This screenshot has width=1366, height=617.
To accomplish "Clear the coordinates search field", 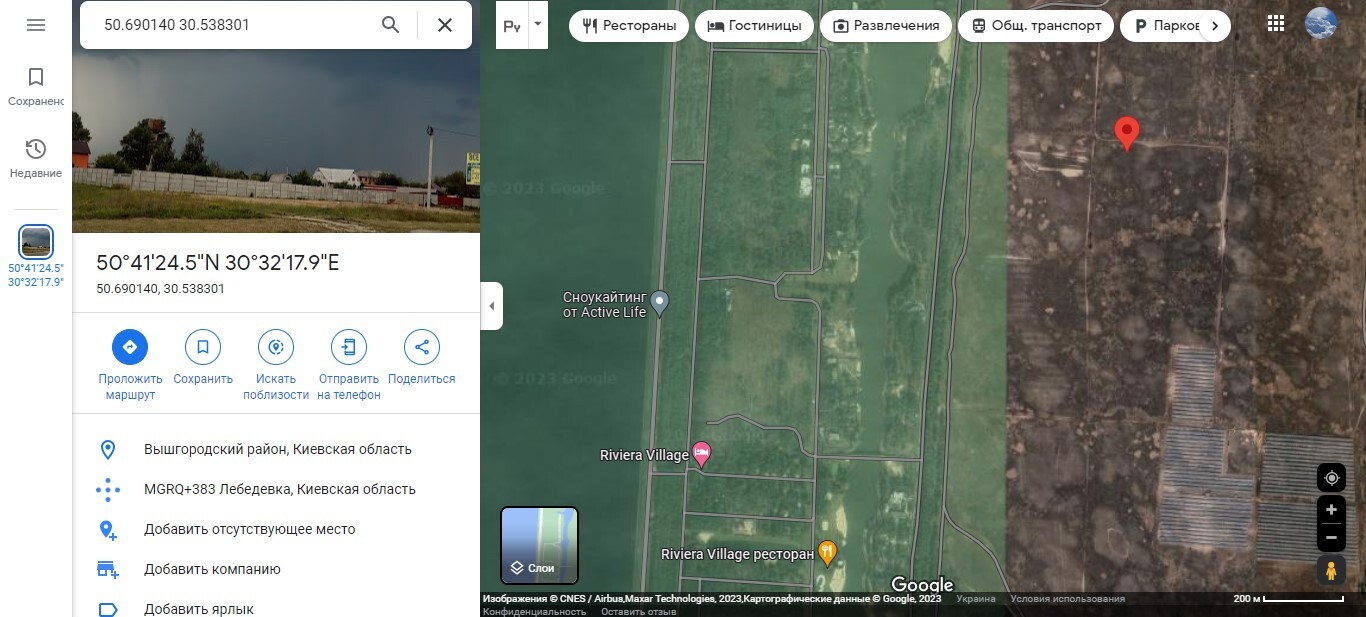I will click(445, 25).
